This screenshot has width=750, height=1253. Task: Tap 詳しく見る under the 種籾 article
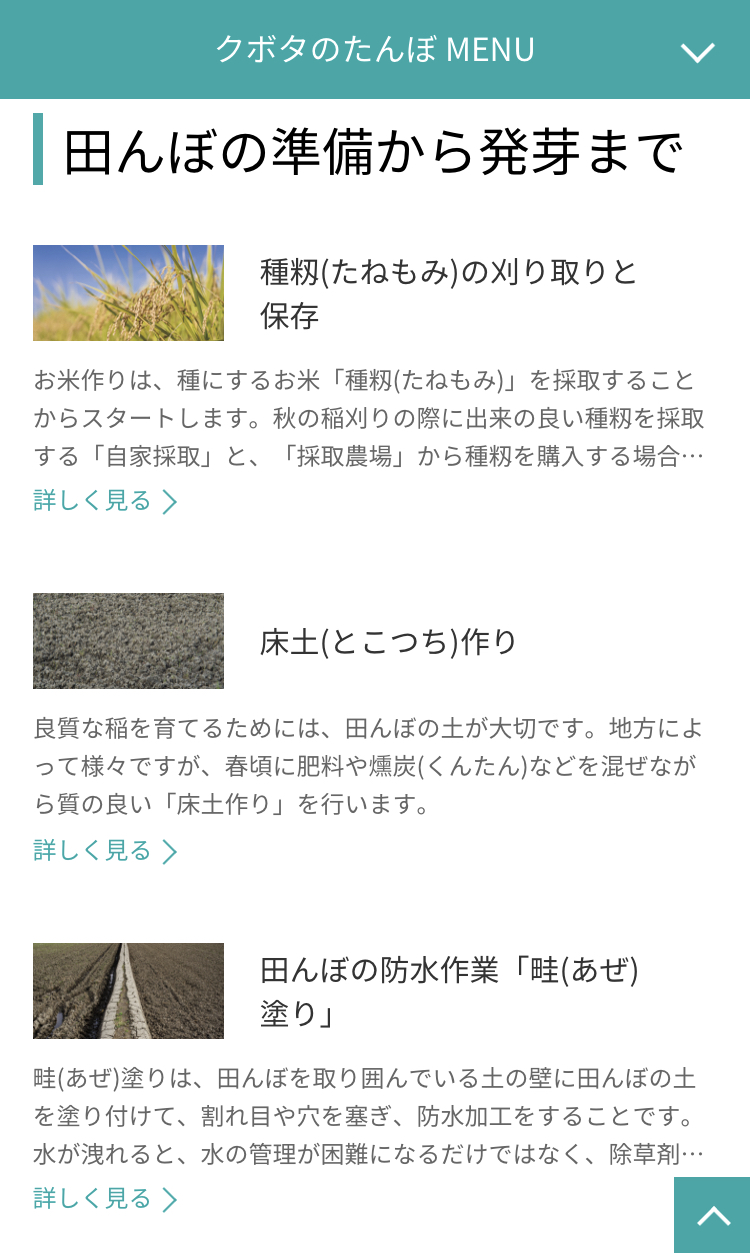pos(105,501)
